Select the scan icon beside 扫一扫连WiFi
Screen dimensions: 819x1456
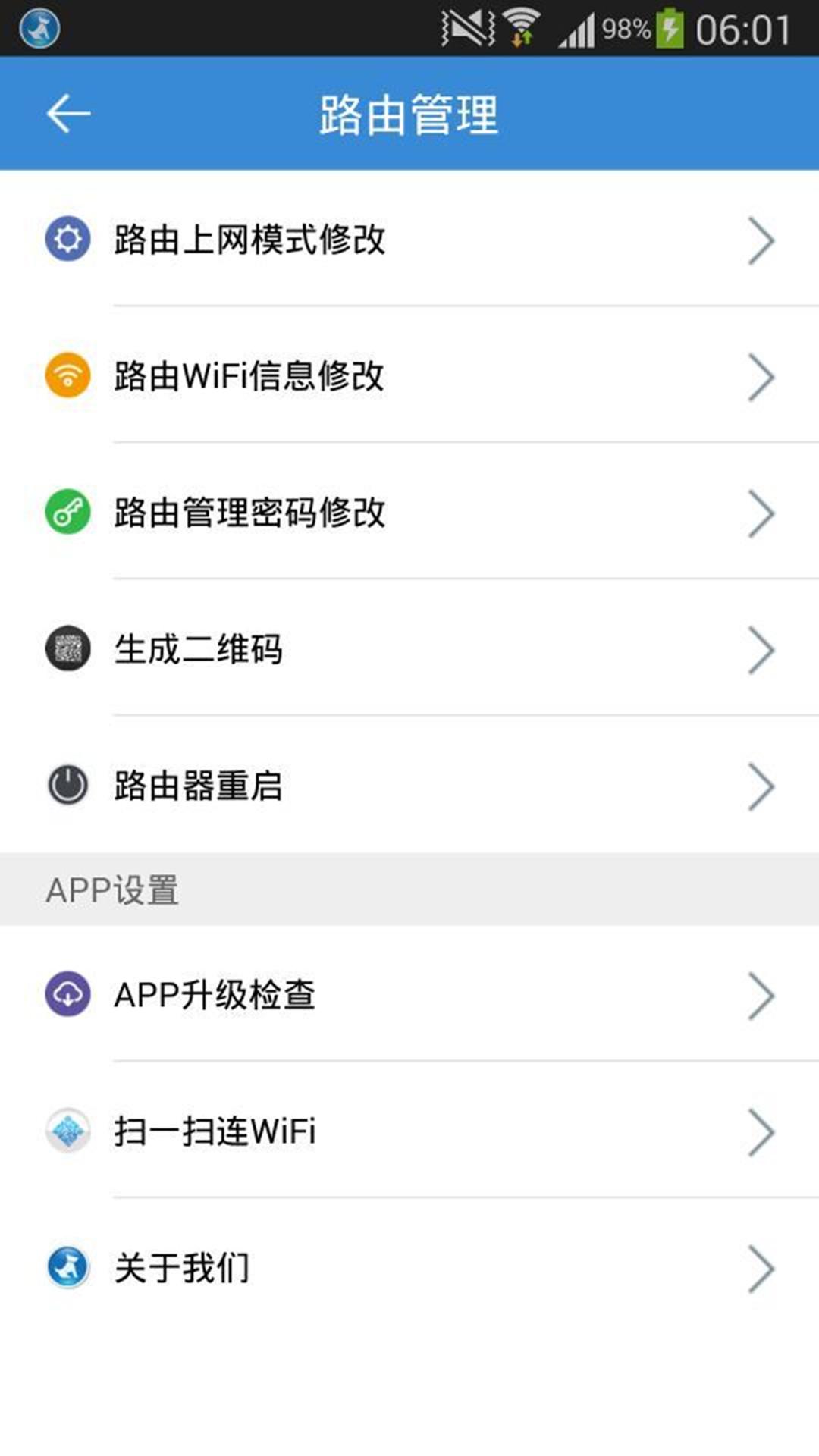67,1132
